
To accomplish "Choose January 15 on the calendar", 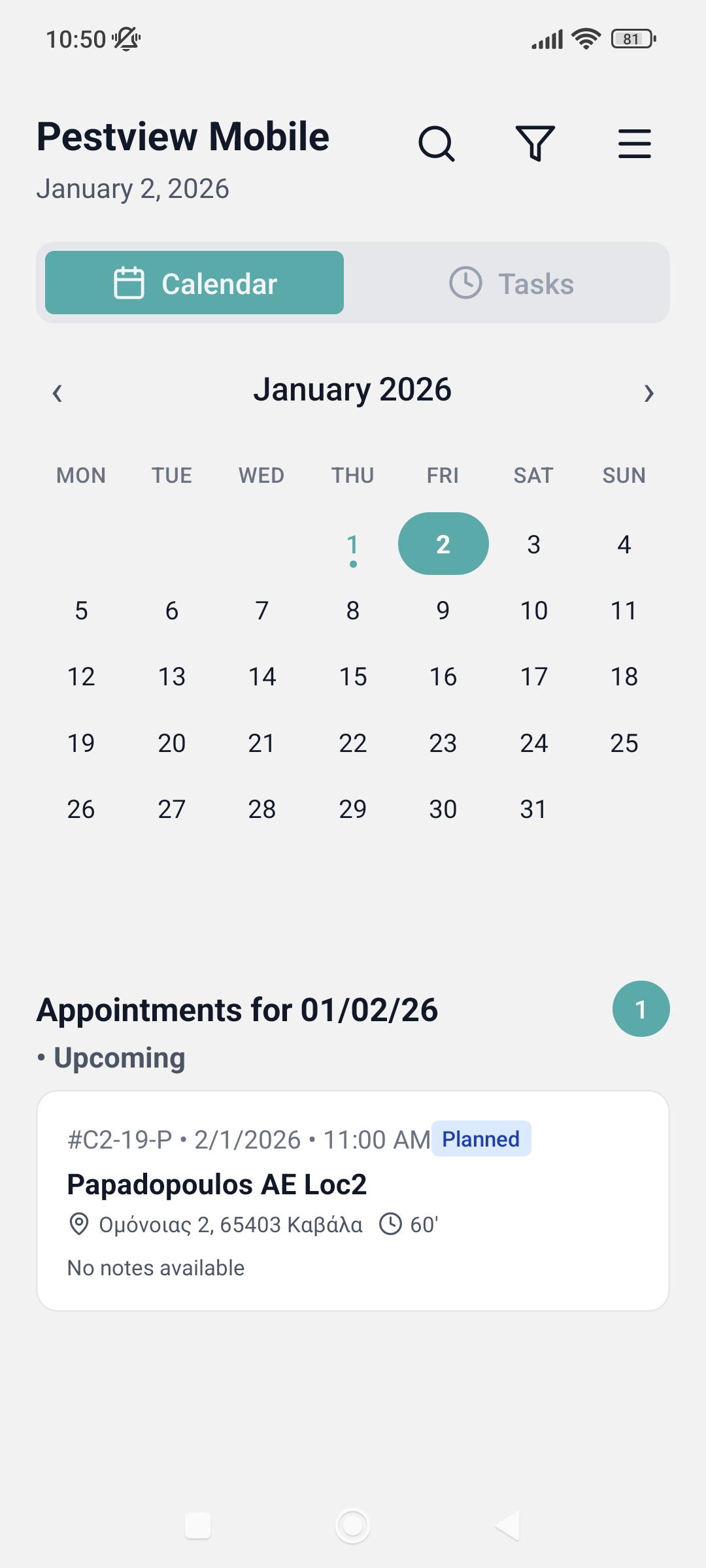I will tap(352, 677).
